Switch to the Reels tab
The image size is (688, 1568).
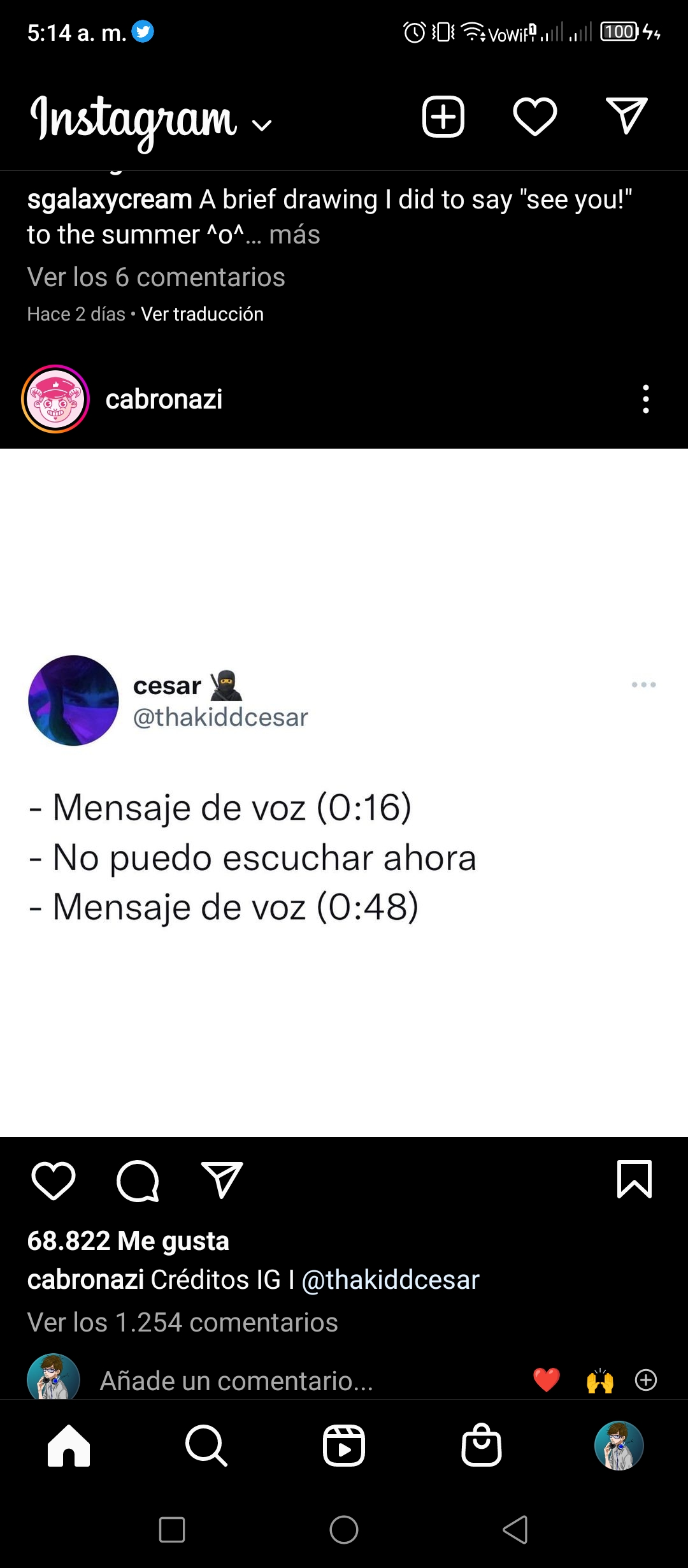click(344, 1446)
